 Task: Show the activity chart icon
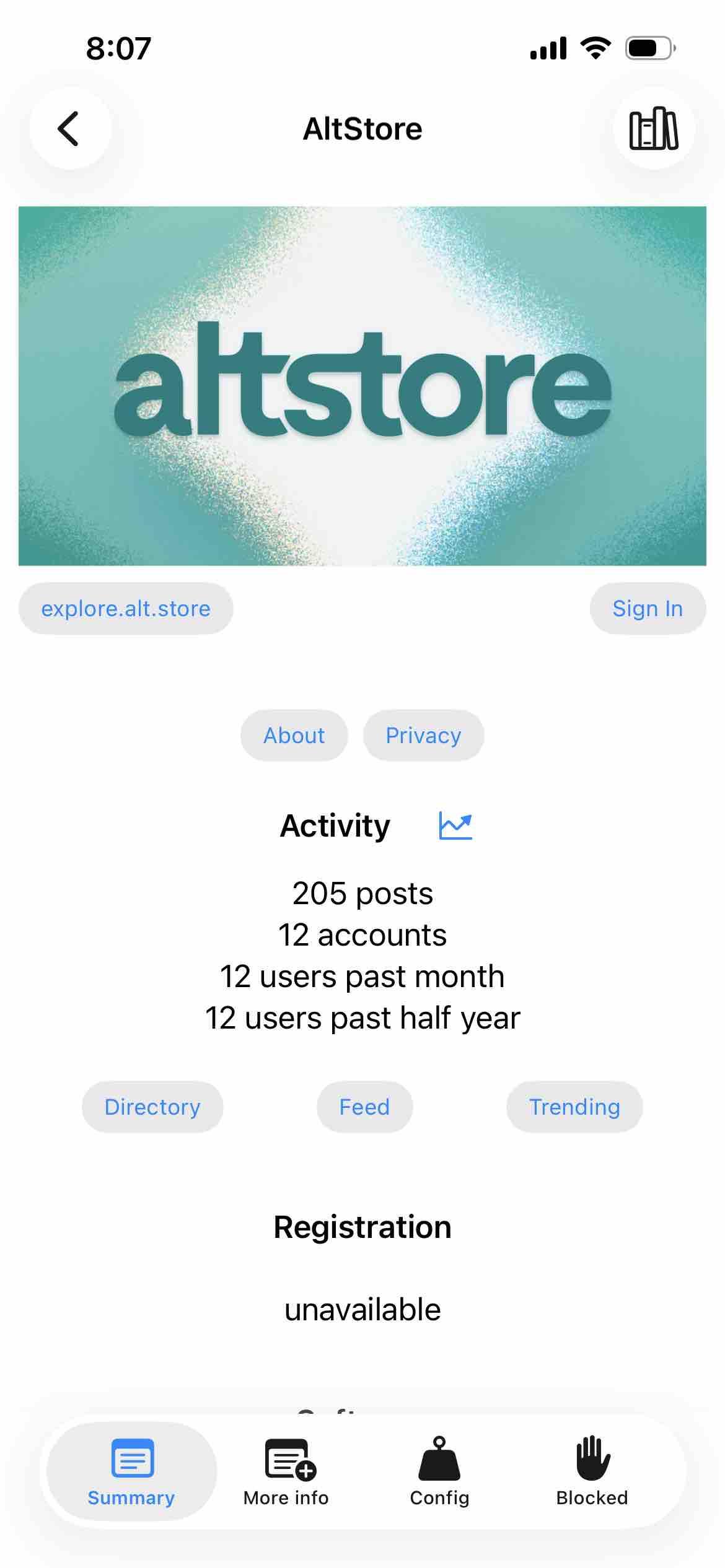[x=455, y=826]
